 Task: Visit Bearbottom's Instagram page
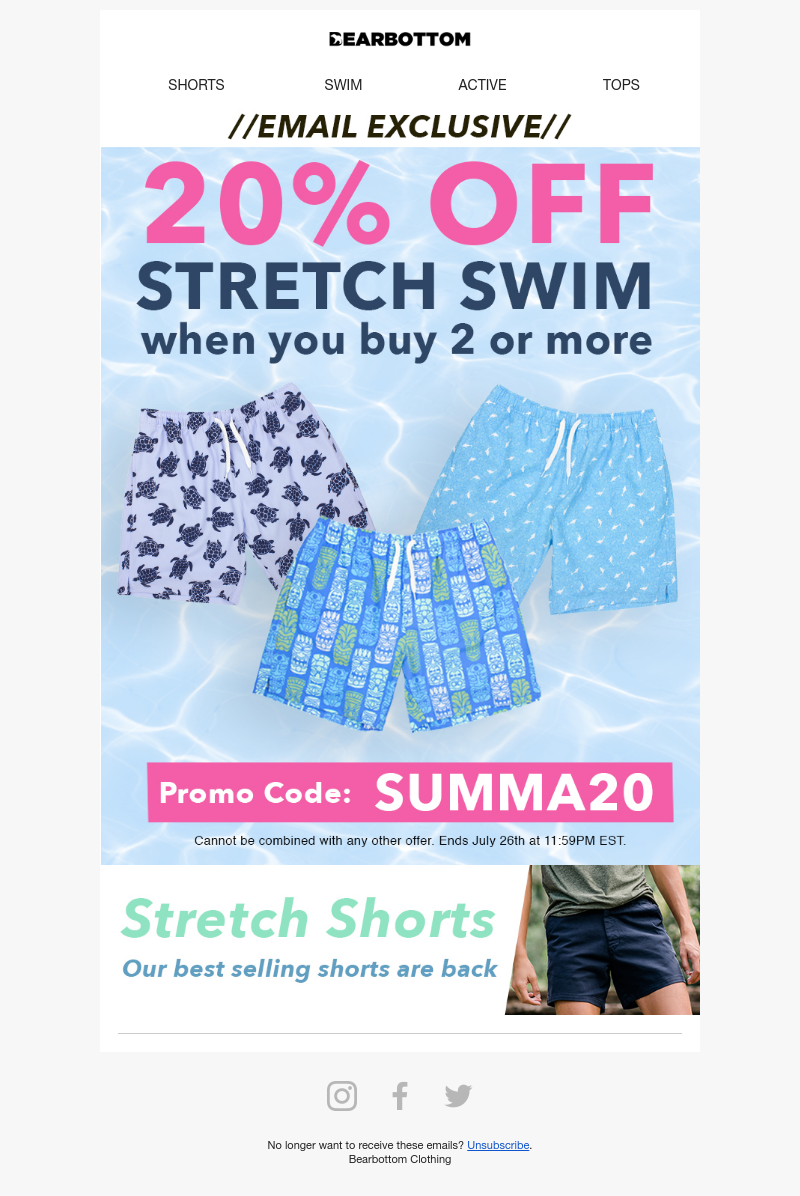coord(342,1096)
